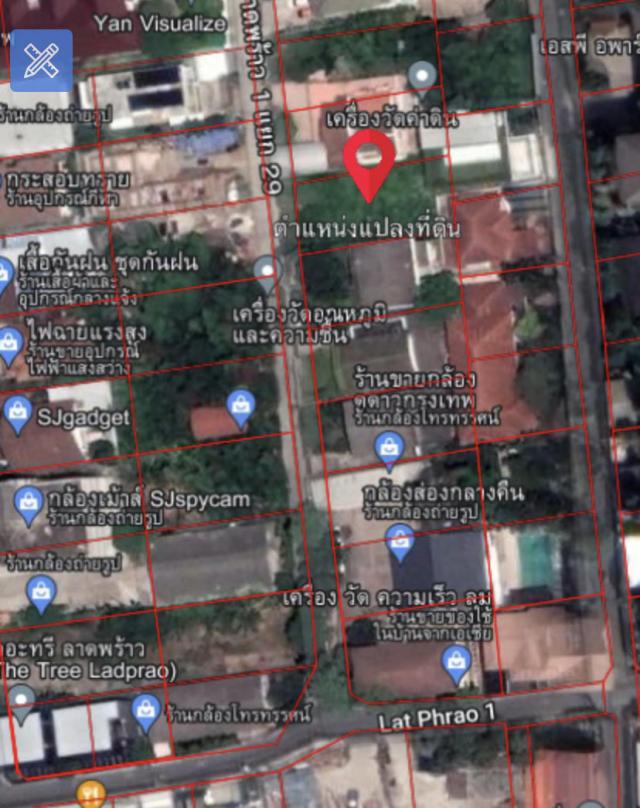This screenshot has width=640, height=808.
Task: Open the pencil and ruler drawing tool
Action: point(41,60)
